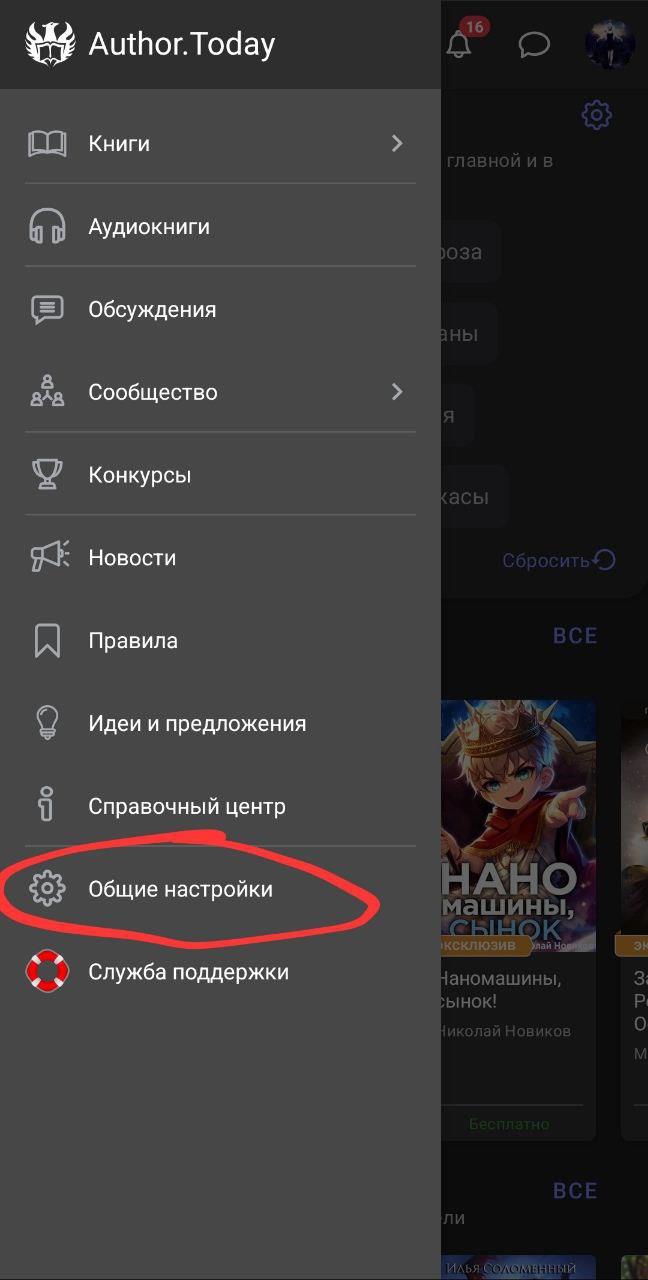
Task: Open Общие настройки
Action: 180,889
